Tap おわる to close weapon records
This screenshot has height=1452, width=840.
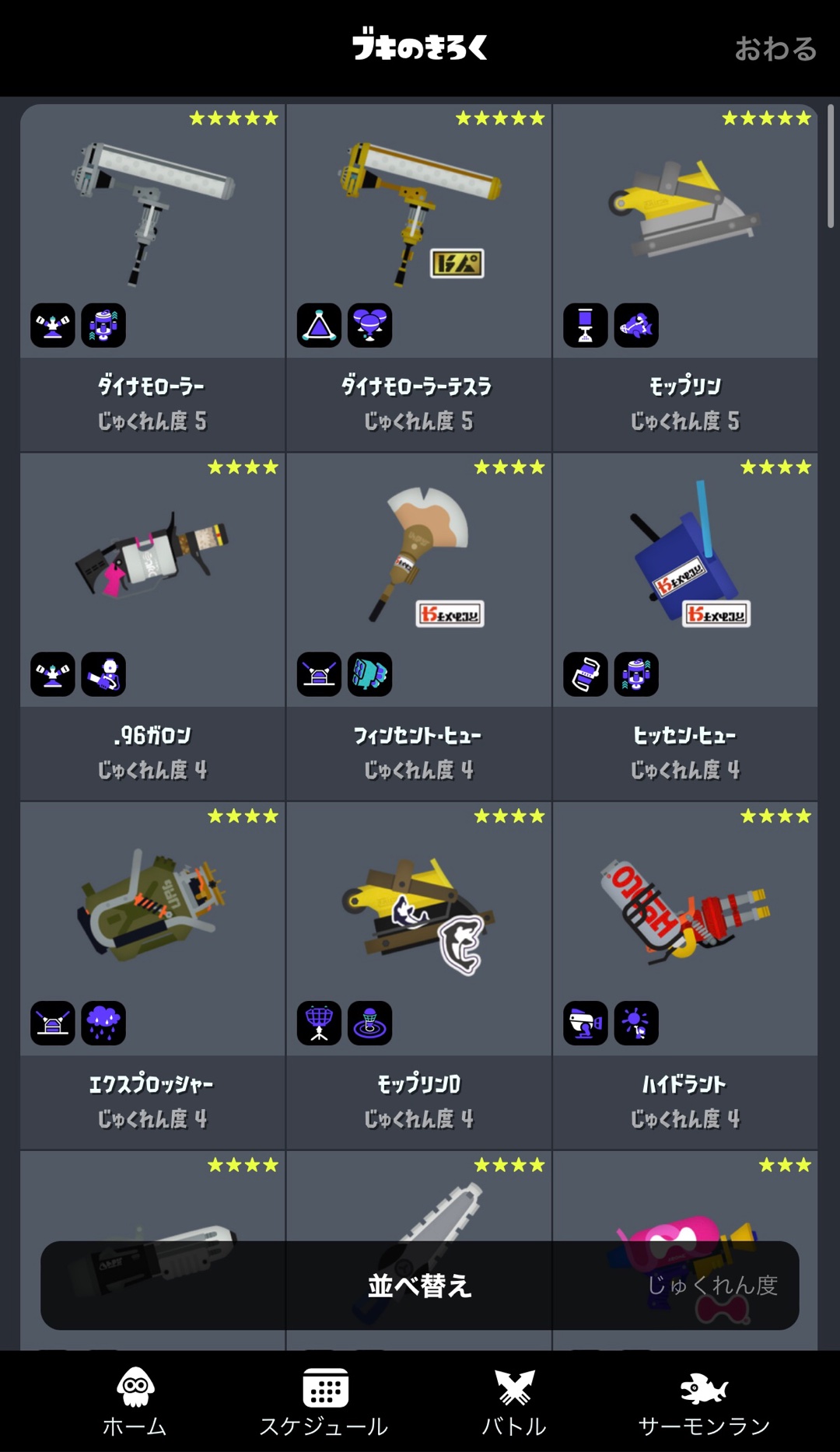coord(775,49)
